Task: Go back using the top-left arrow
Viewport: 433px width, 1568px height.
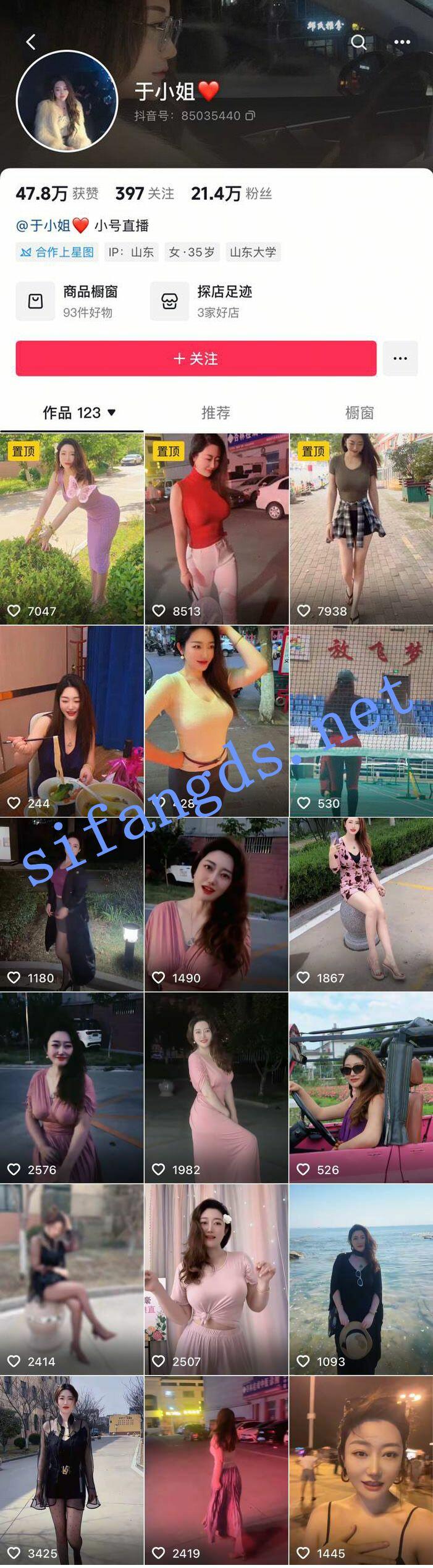Action: [31, 42]
